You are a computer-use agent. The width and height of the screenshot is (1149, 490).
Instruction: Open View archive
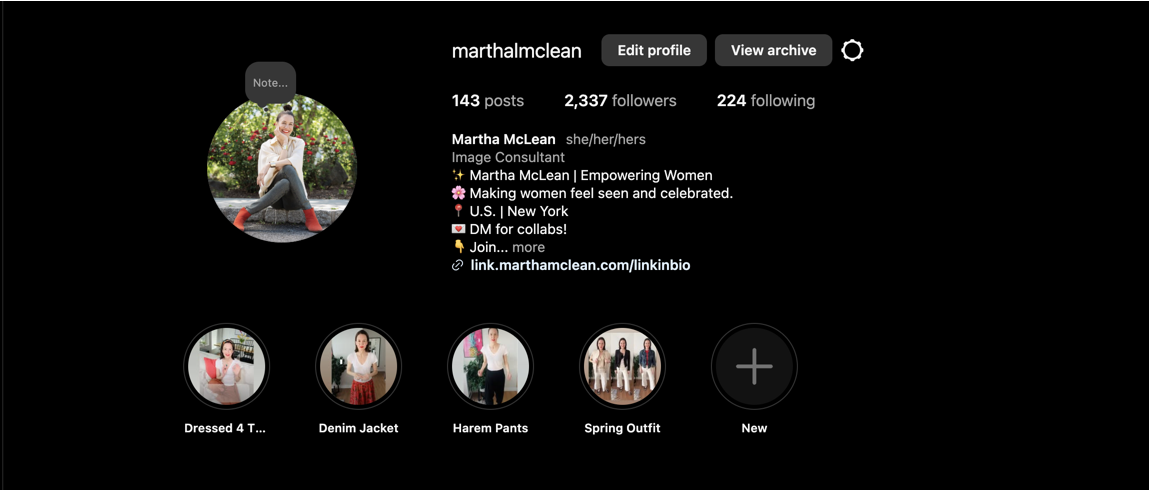(x=773, y=50)
